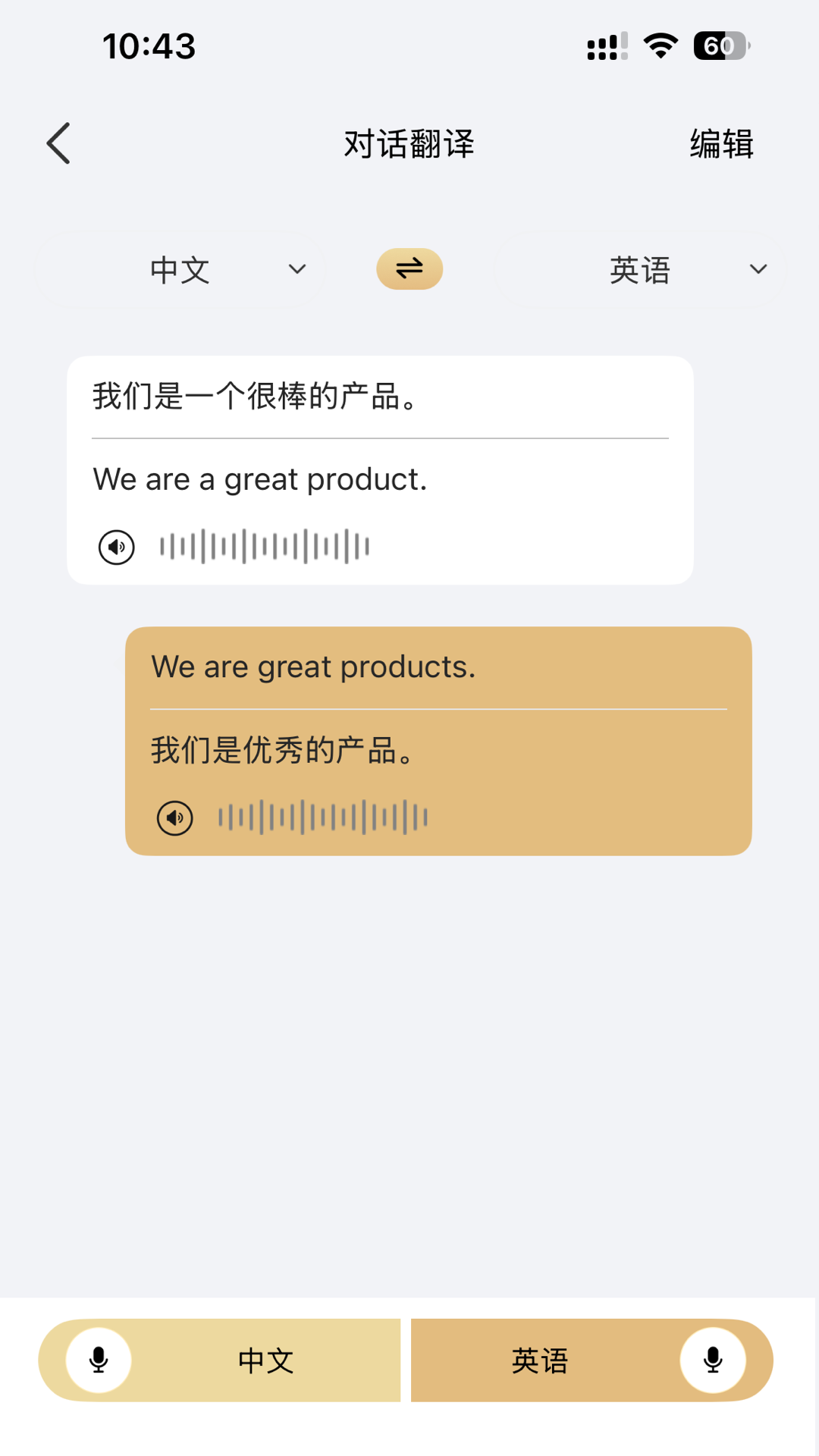Screen dimensions: 819x1456
Task: Select the orange bubble with 'We are great products.'
Action: 438,739
